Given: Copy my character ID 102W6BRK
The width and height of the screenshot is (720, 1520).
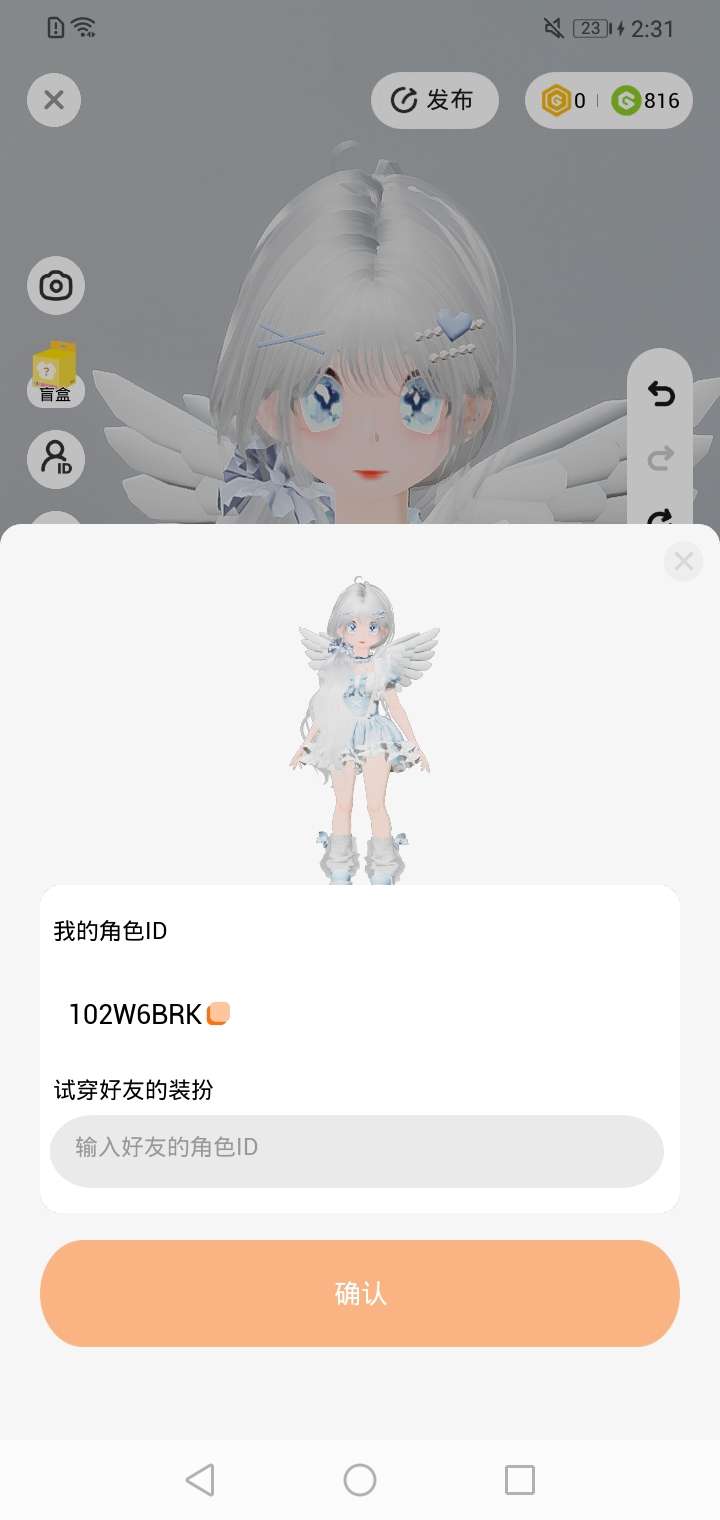Looking at the screenshot, I should pos(218,1014).
